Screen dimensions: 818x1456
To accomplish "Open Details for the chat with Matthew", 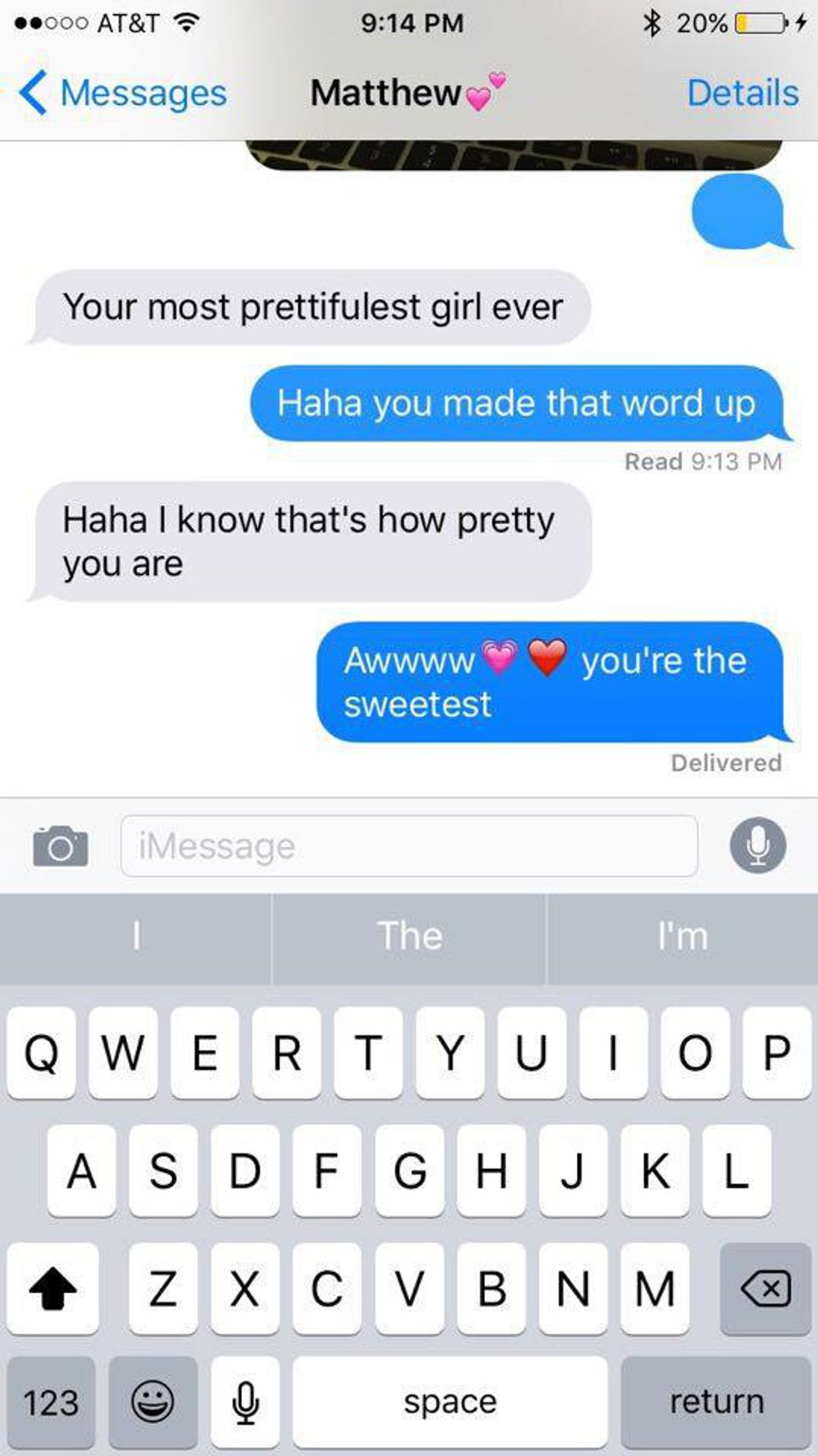I will (742, 93).
